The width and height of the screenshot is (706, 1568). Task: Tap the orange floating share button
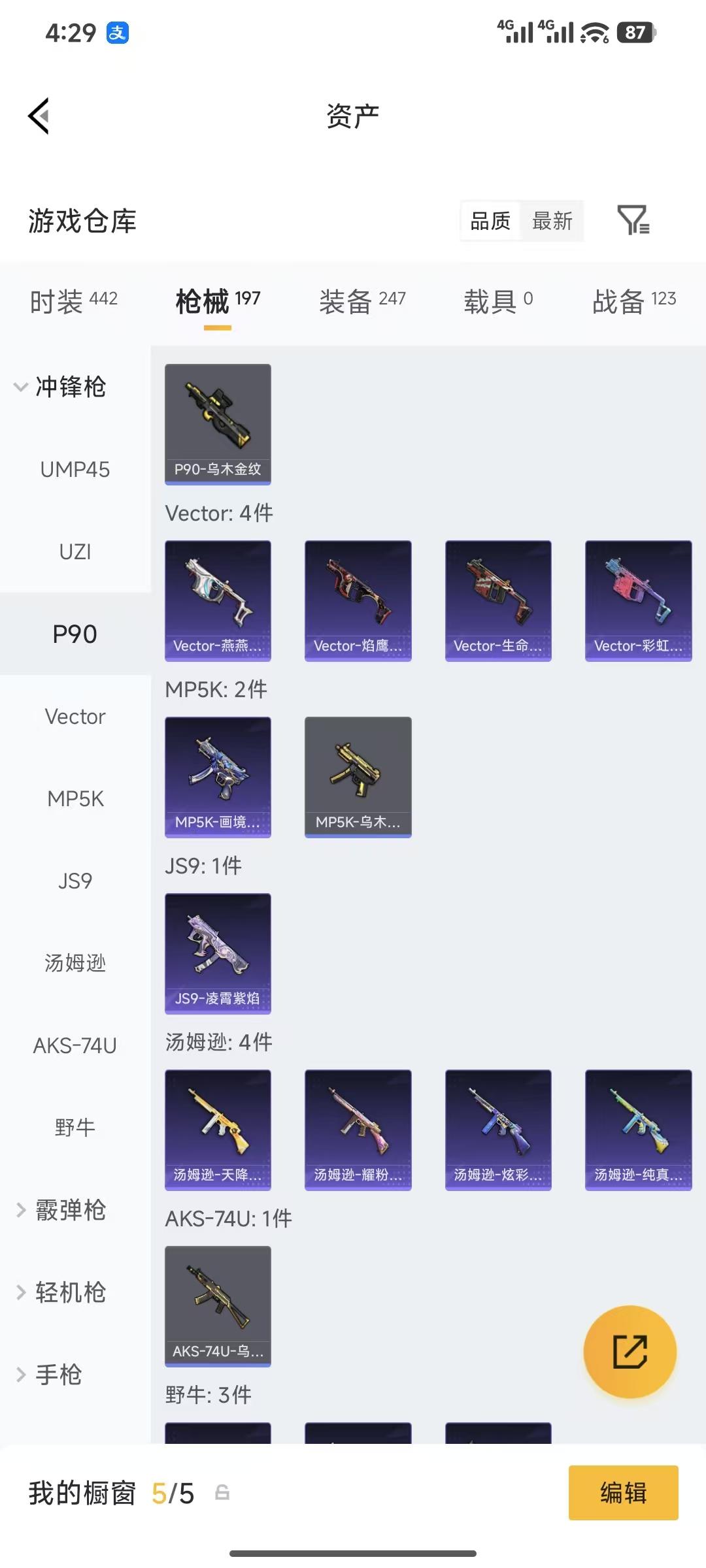[630, 1351]
